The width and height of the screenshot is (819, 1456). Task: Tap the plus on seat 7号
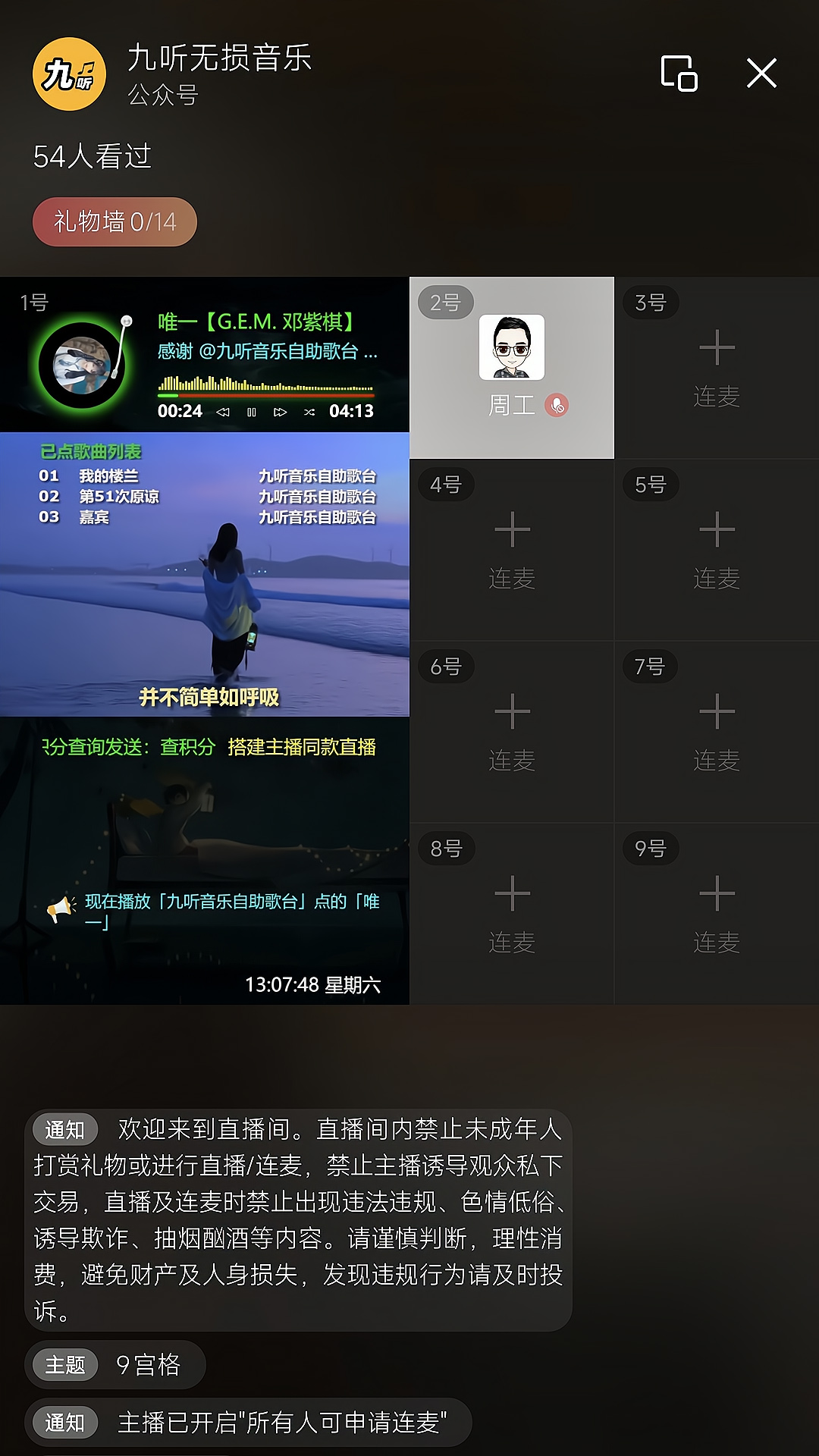coord(717,712)
